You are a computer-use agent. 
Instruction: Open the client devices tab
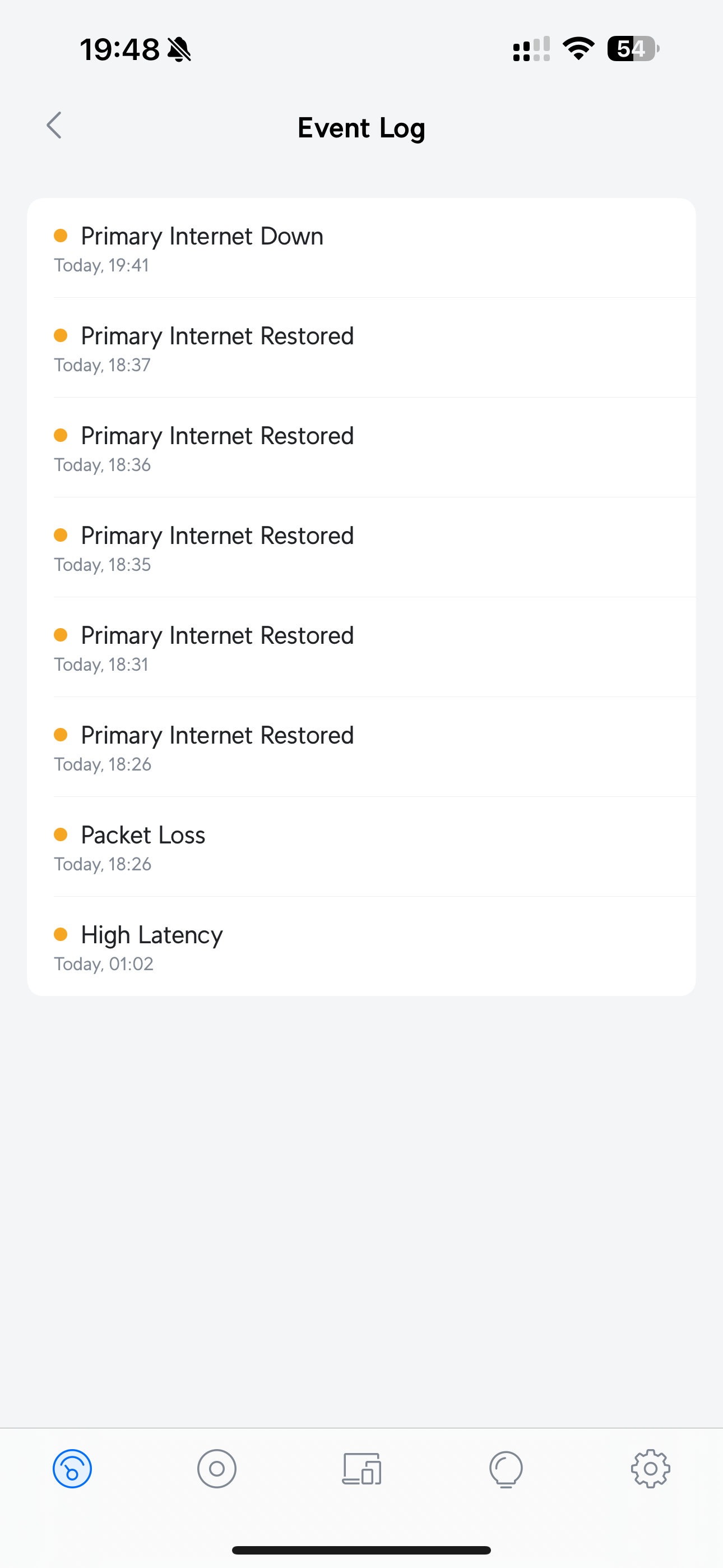[x=361, y=1469]
